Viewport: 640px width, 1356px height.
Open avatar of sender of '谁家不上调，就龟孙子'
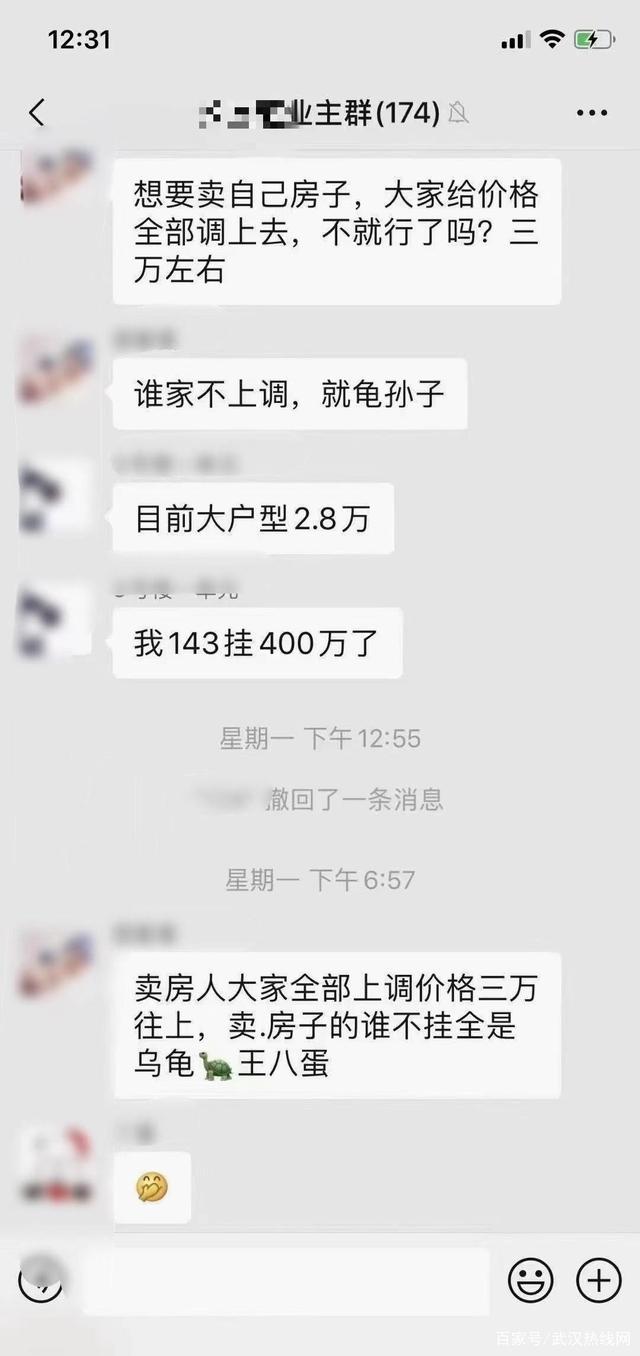(x=55, y=371)
